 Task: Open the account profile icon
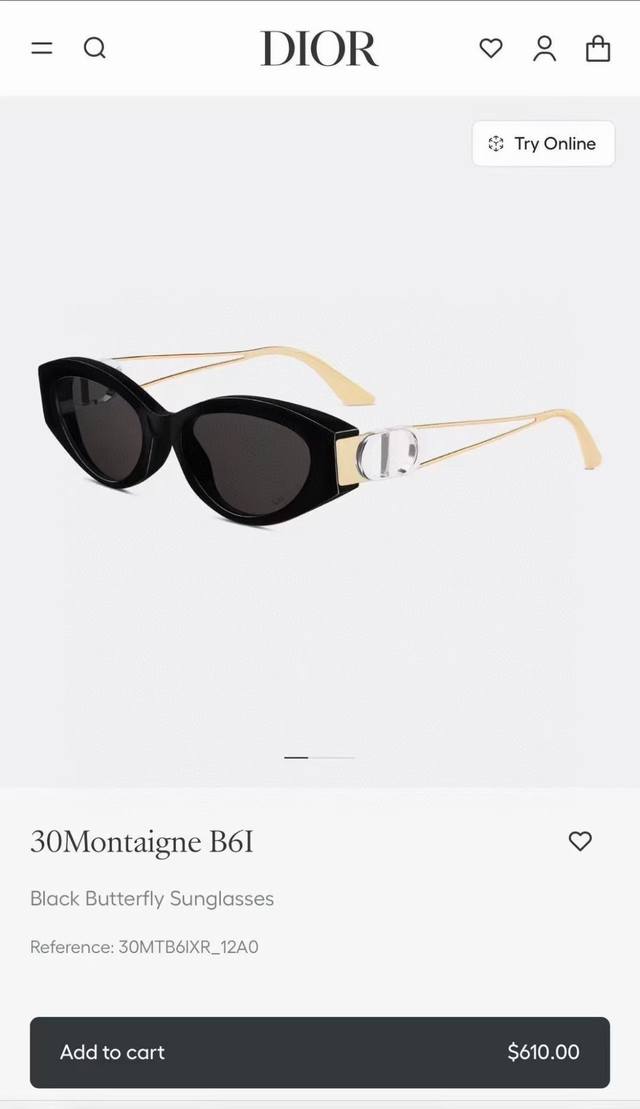pos(544,48)
